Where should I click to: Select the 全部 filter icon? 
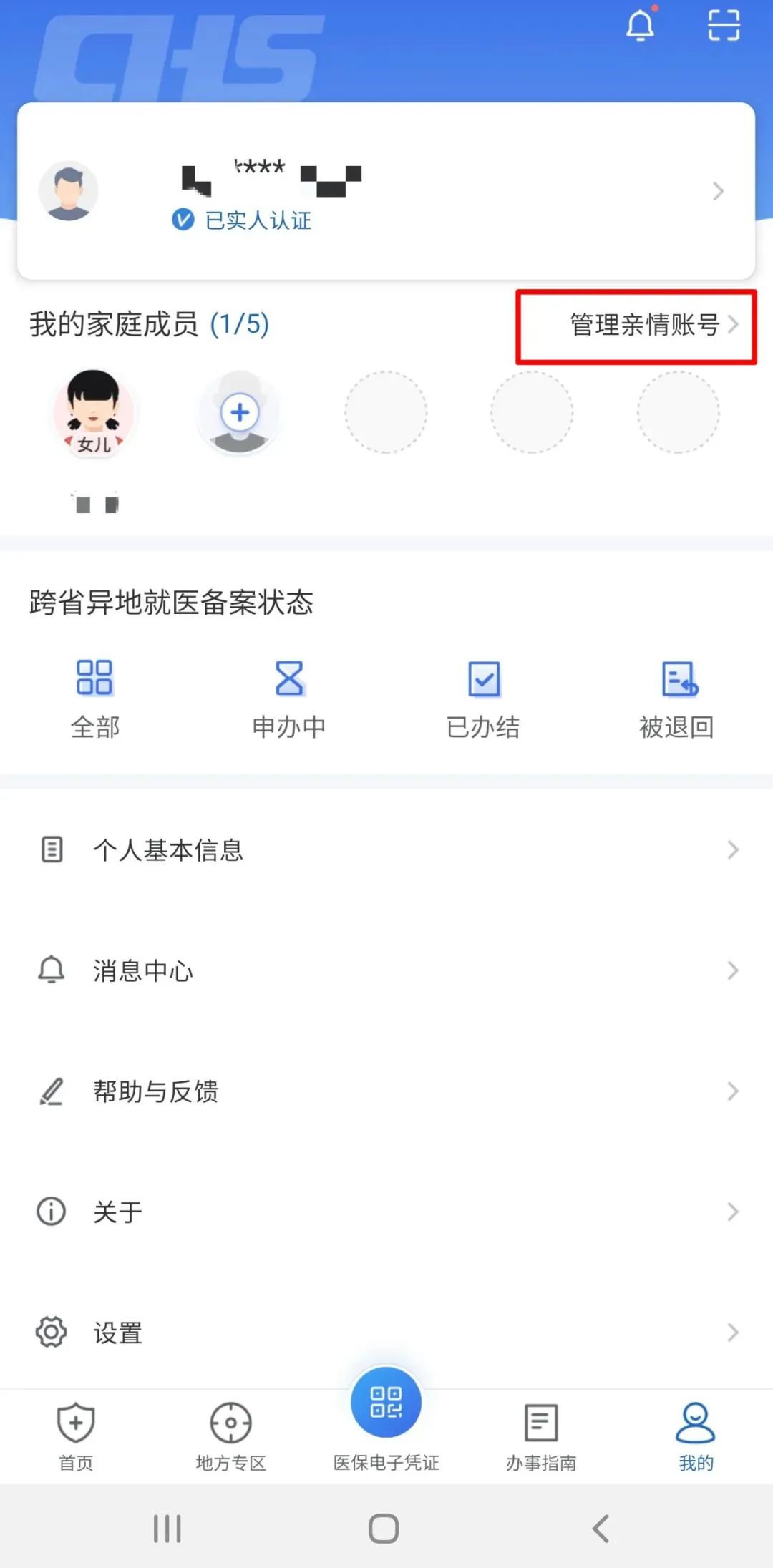[x=95, y=678]
